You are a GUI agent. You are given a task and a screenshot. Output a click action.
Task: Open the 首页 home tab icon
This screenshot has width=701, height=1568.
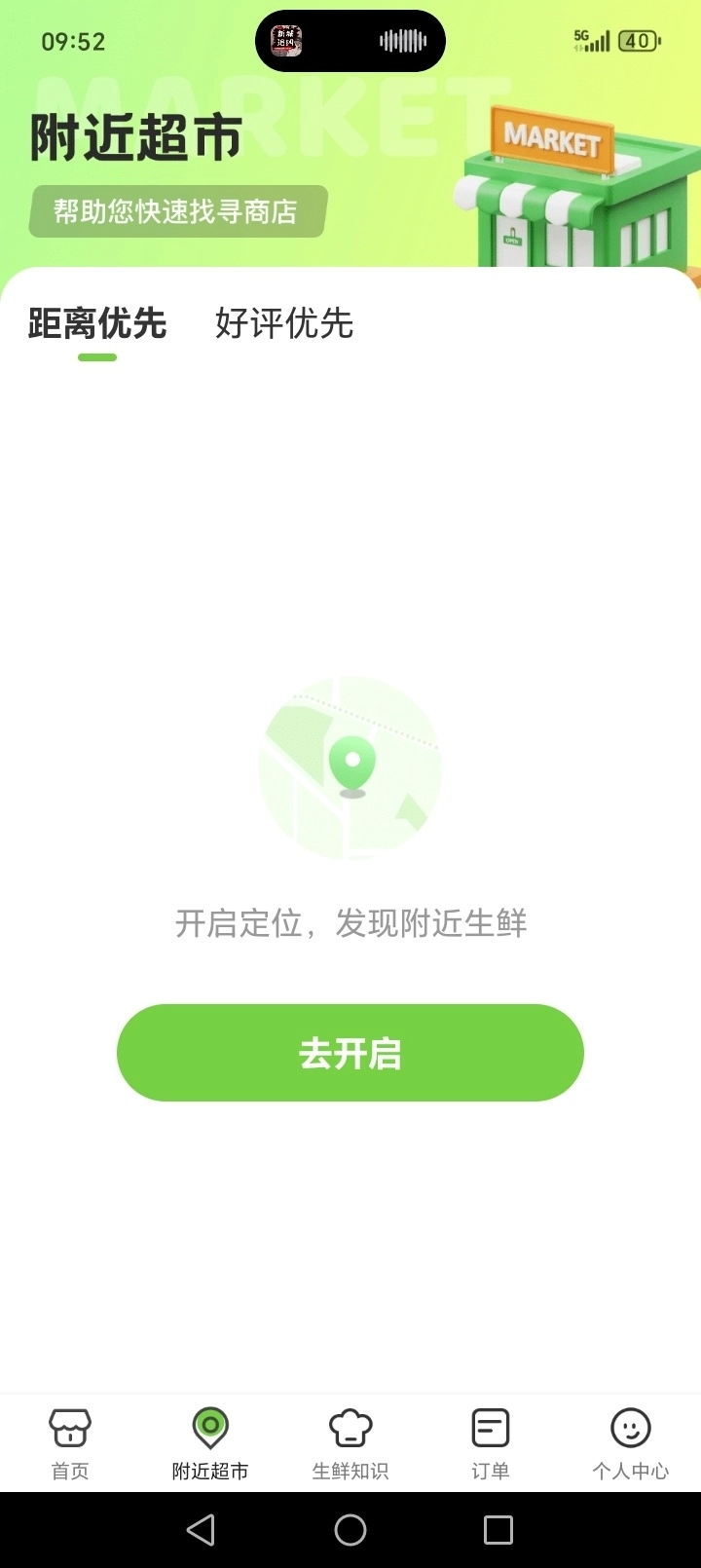click(x=69, y=1428)
